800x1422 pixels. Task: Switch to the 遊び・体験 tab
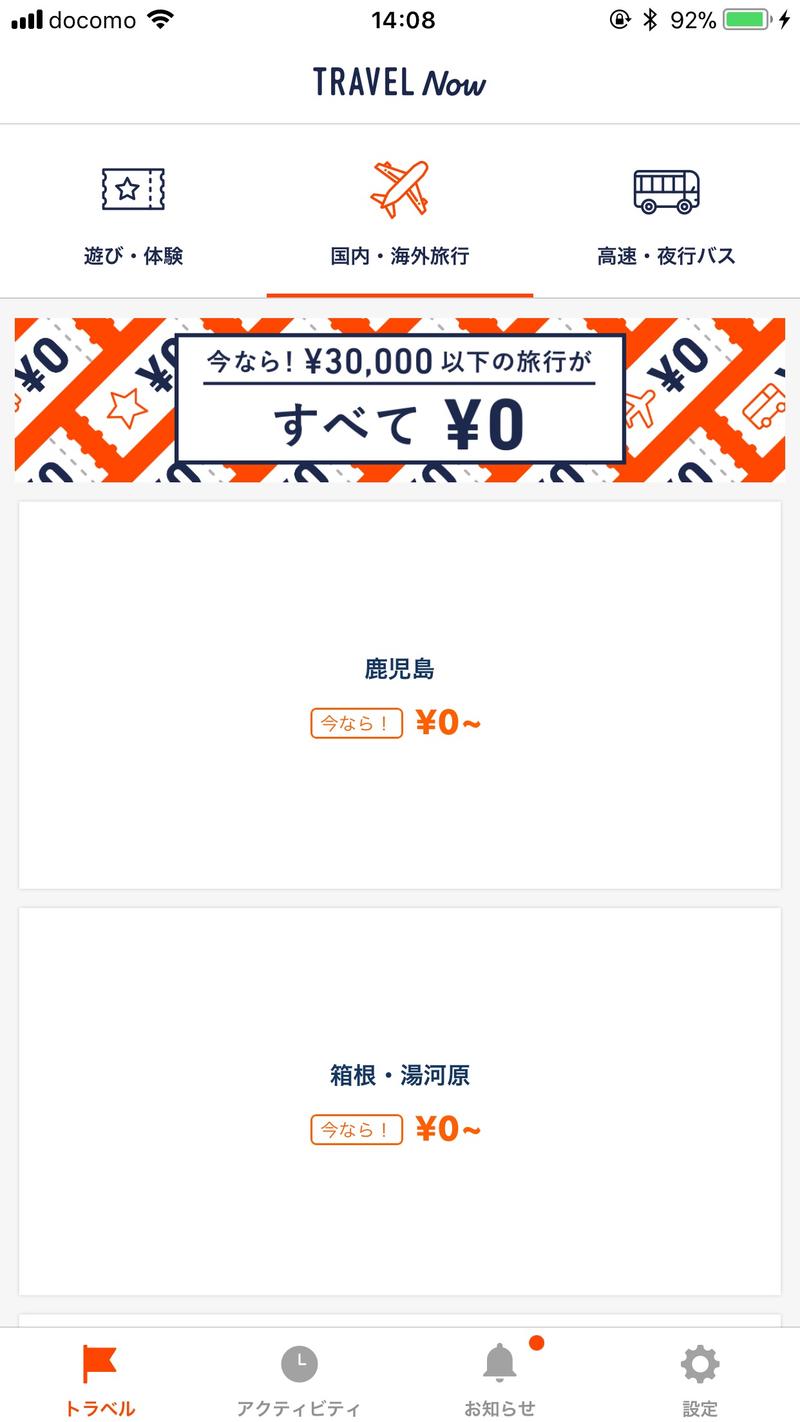pyautogui.click(x=133, y=213)
